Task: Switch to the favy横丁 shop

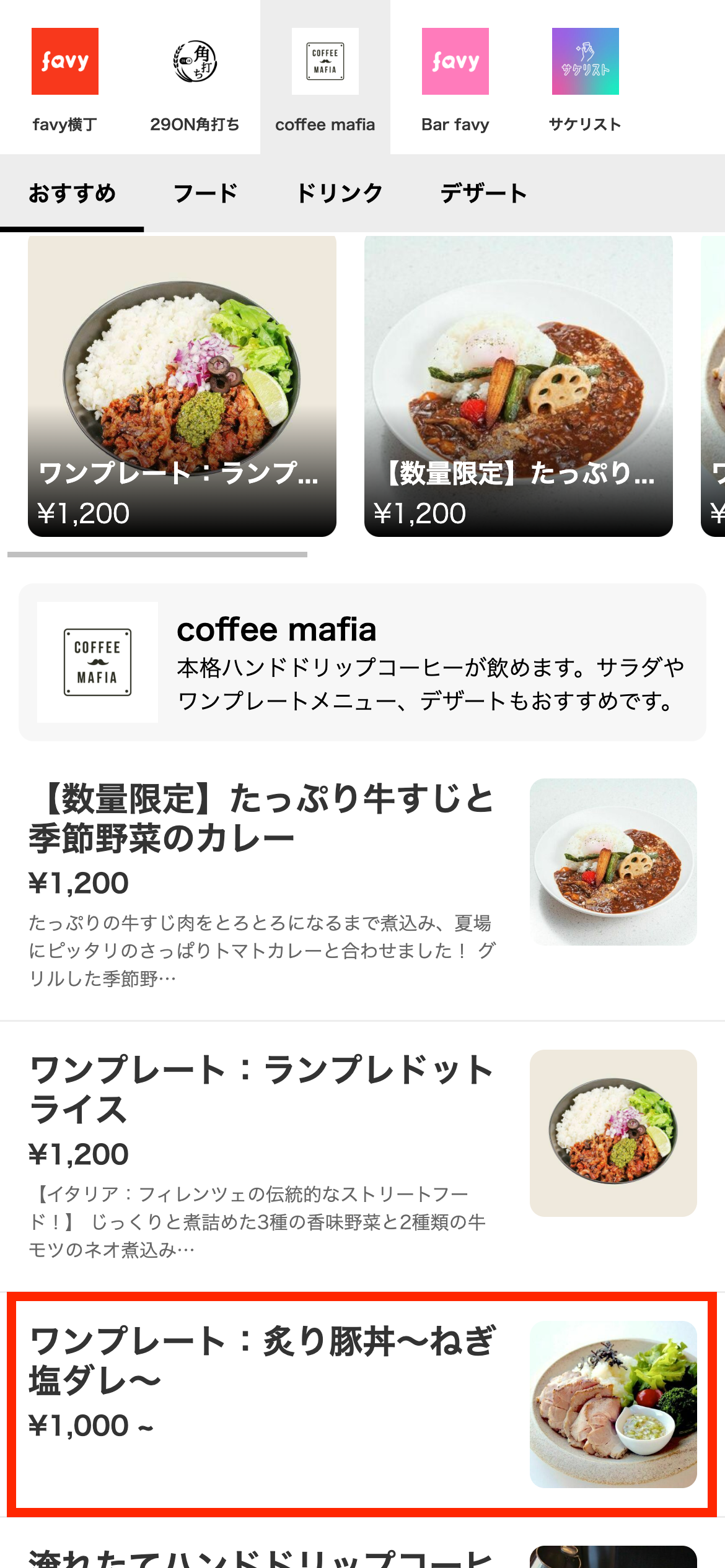Action: coord(65,78)
